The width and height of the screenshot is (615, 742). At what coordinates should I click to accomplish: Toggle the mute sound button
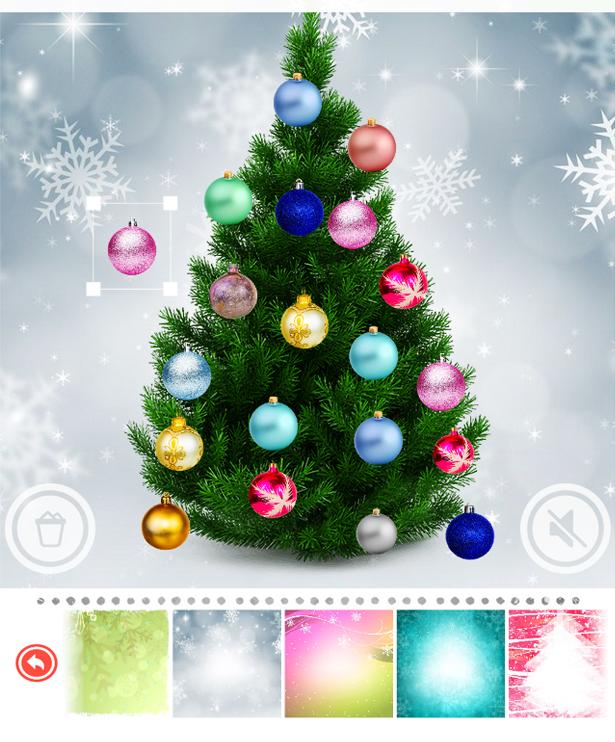tap(565, 528)
